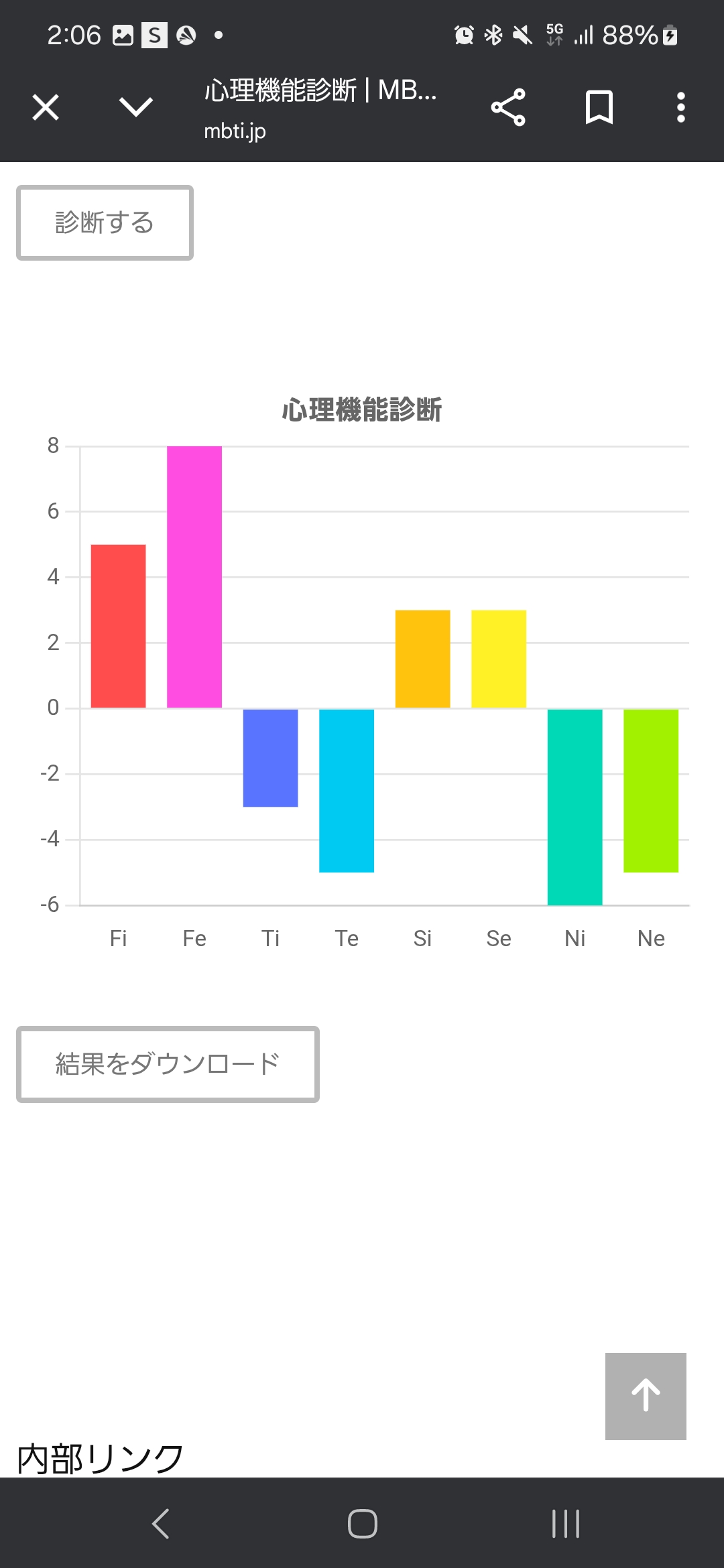The height and width of the screenshot is (1568, 724).
Task: Bookmark this page
Action: click(599, 107)
